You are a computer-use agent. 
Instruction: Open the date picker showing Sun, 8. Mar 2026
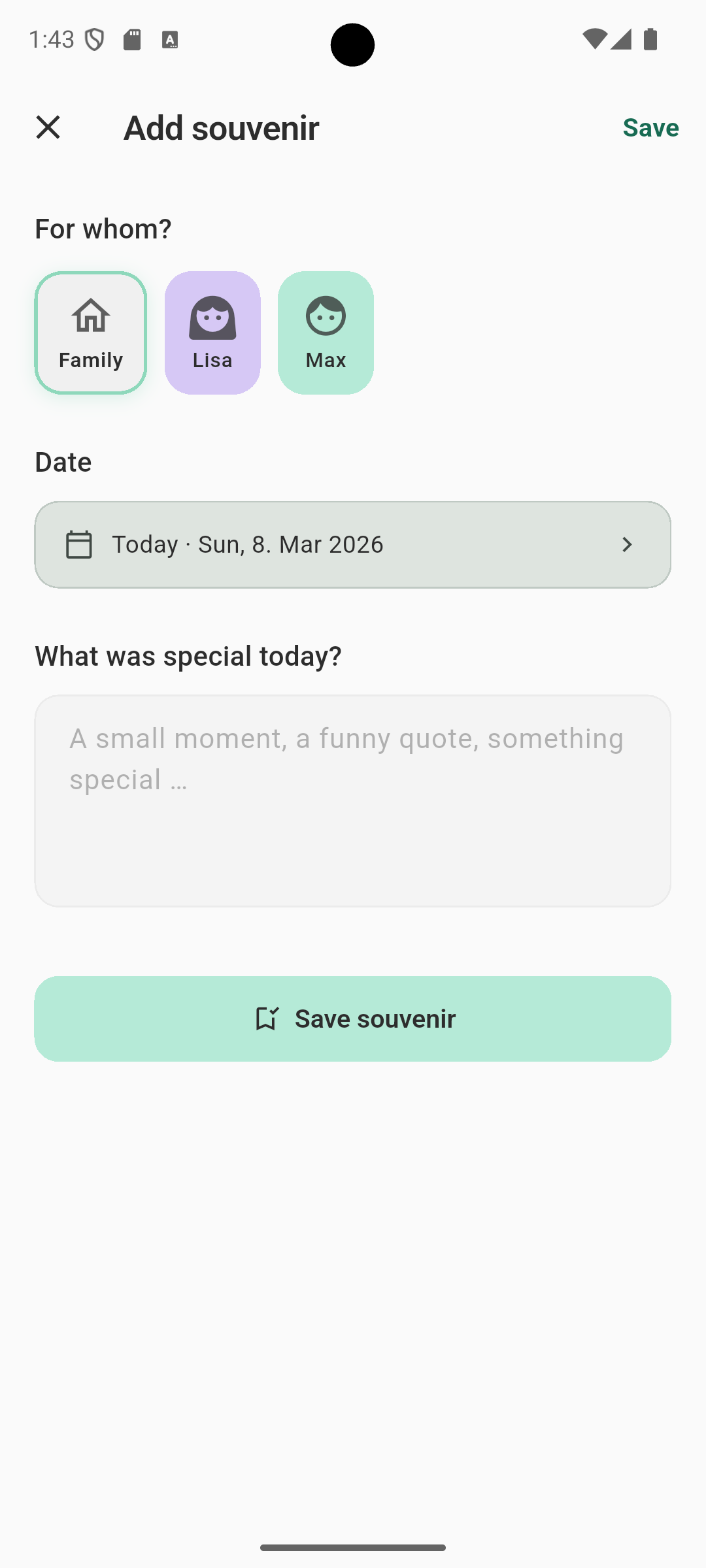point(353,544)
